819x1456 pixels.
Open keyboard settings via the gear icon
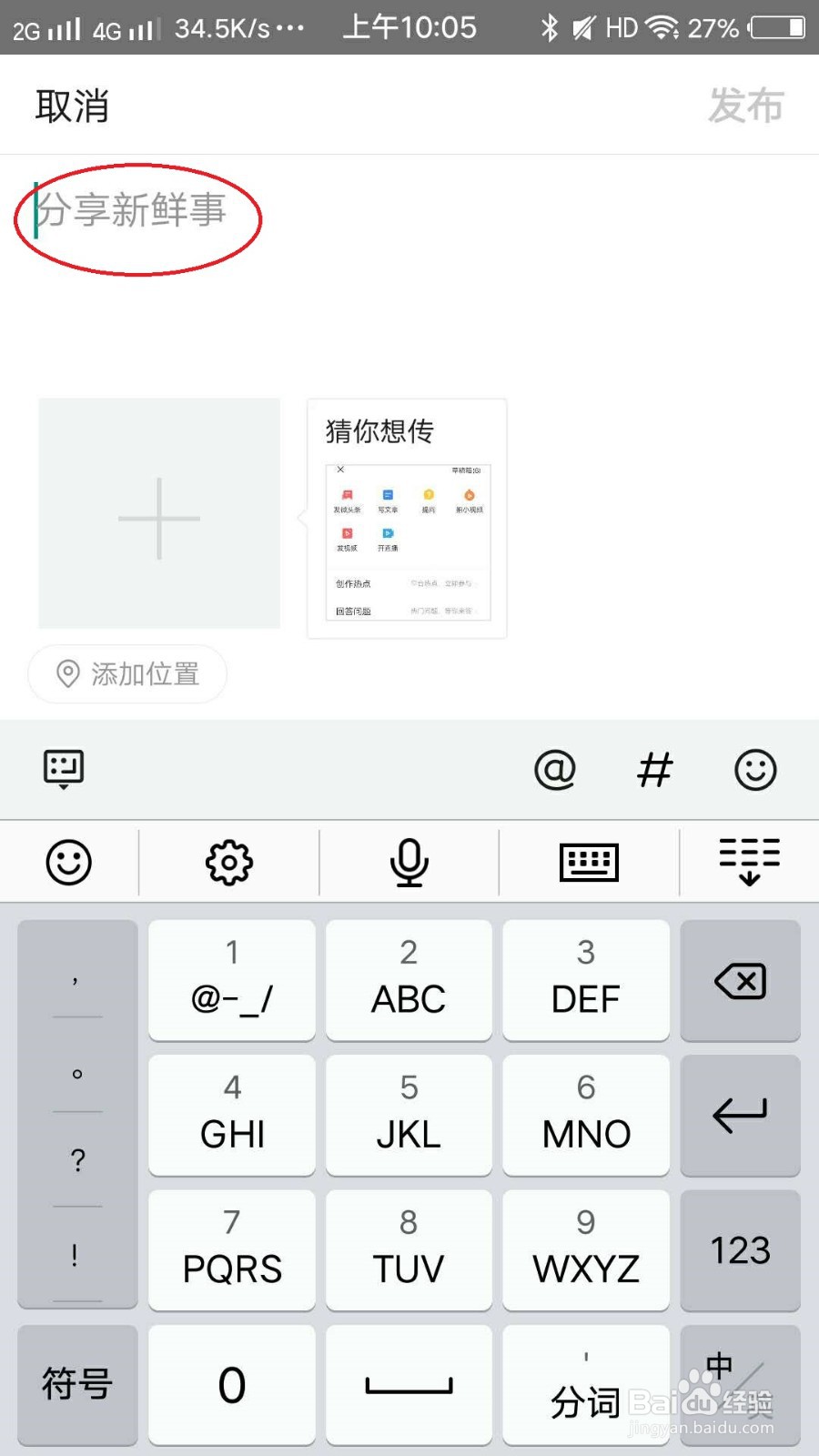pos(228,862)
